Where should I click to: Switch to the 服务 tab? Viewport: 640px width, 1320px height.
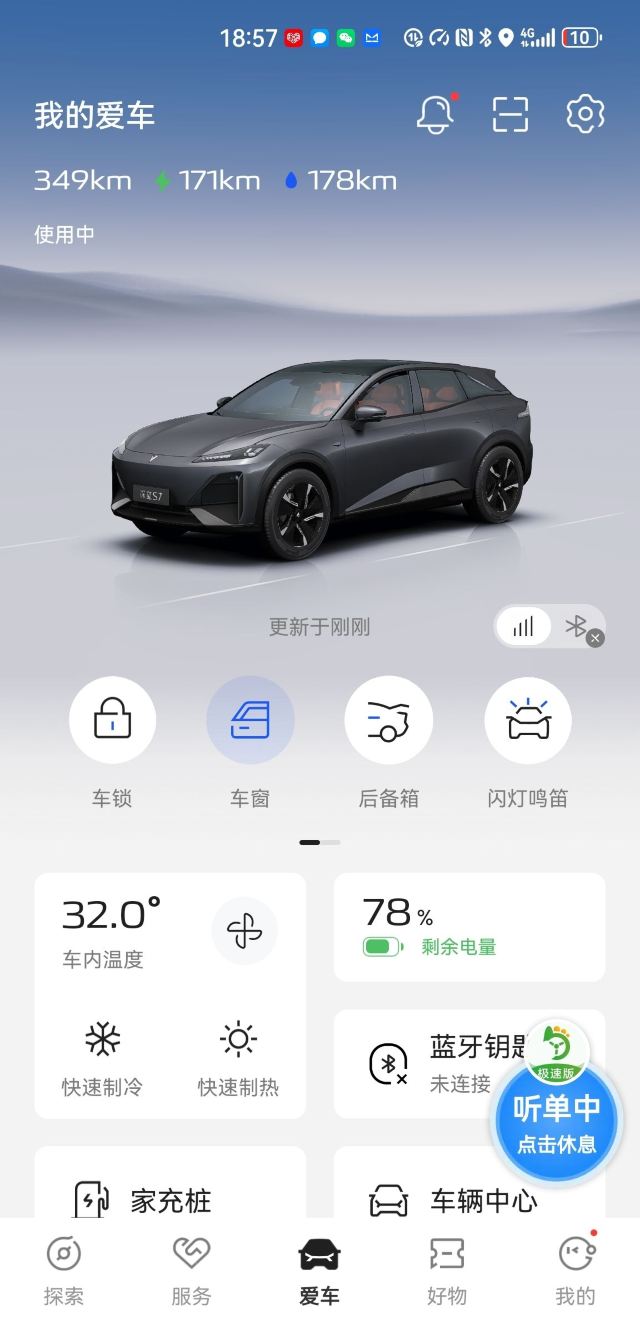pyautogui.click(x=191, y=1270)
